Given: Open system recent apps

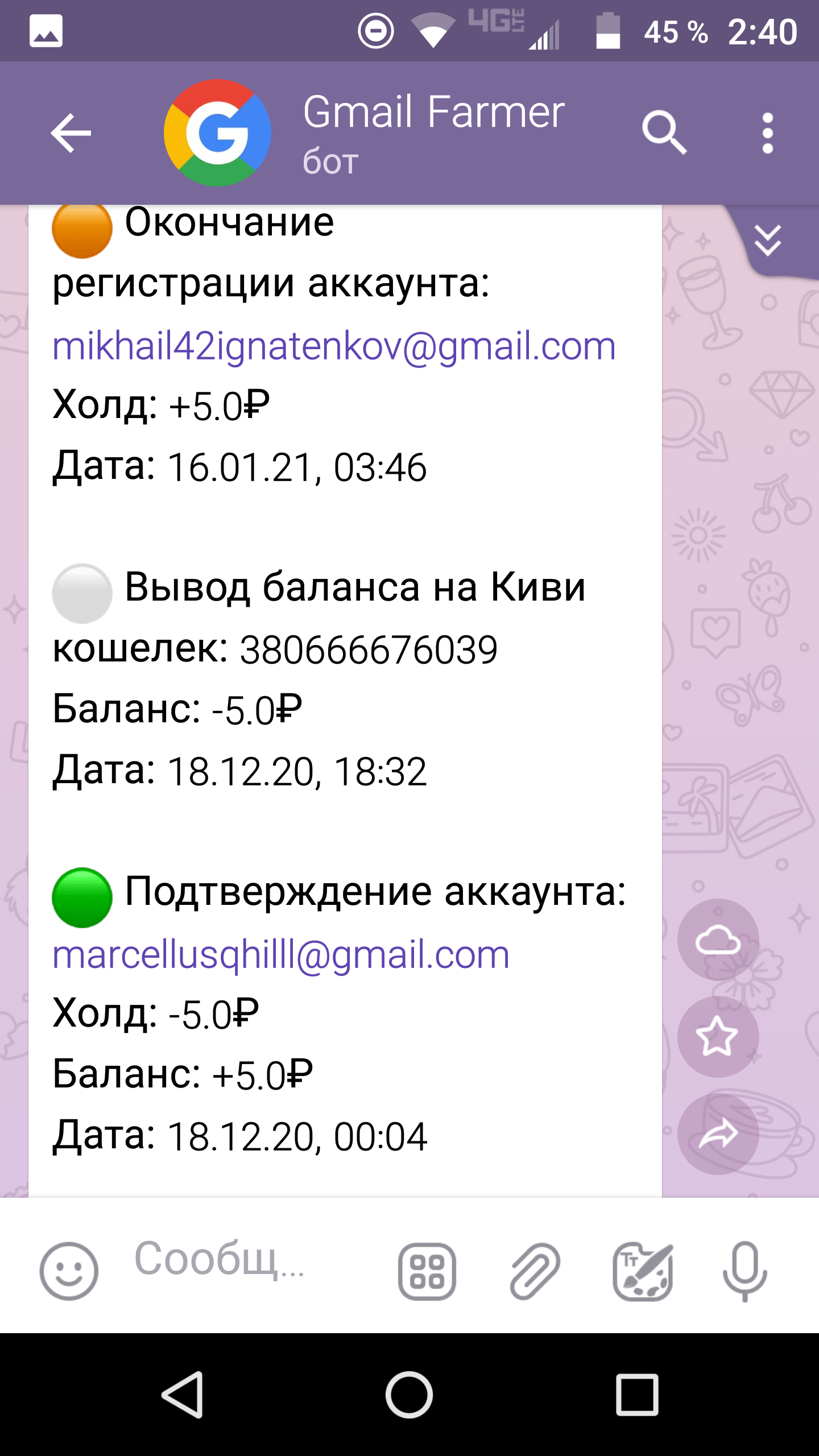Looking at the screenshot, I should [x=637, y=1395].
